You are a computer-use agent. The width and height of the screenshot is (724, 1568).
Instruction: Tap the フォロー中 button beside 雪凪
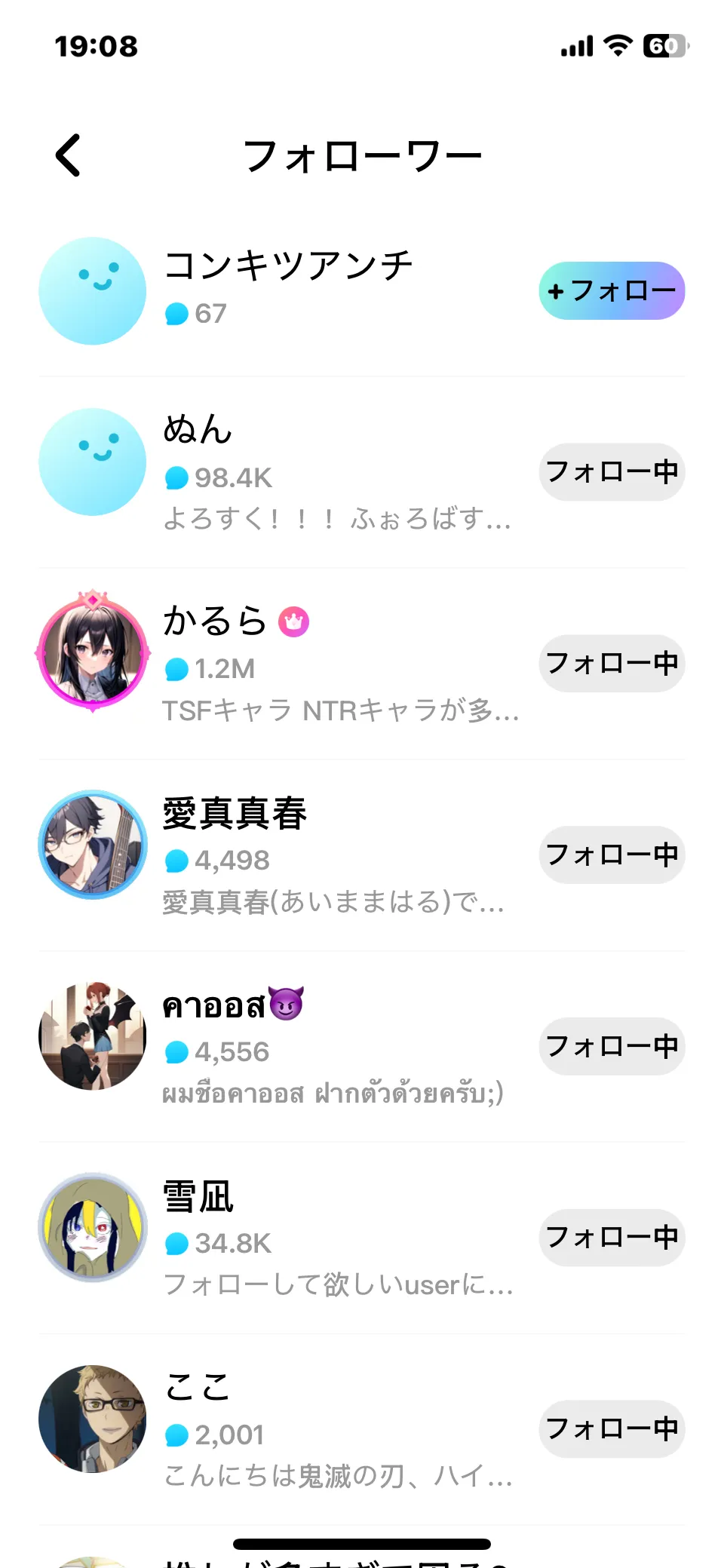tap(611, 1238)
